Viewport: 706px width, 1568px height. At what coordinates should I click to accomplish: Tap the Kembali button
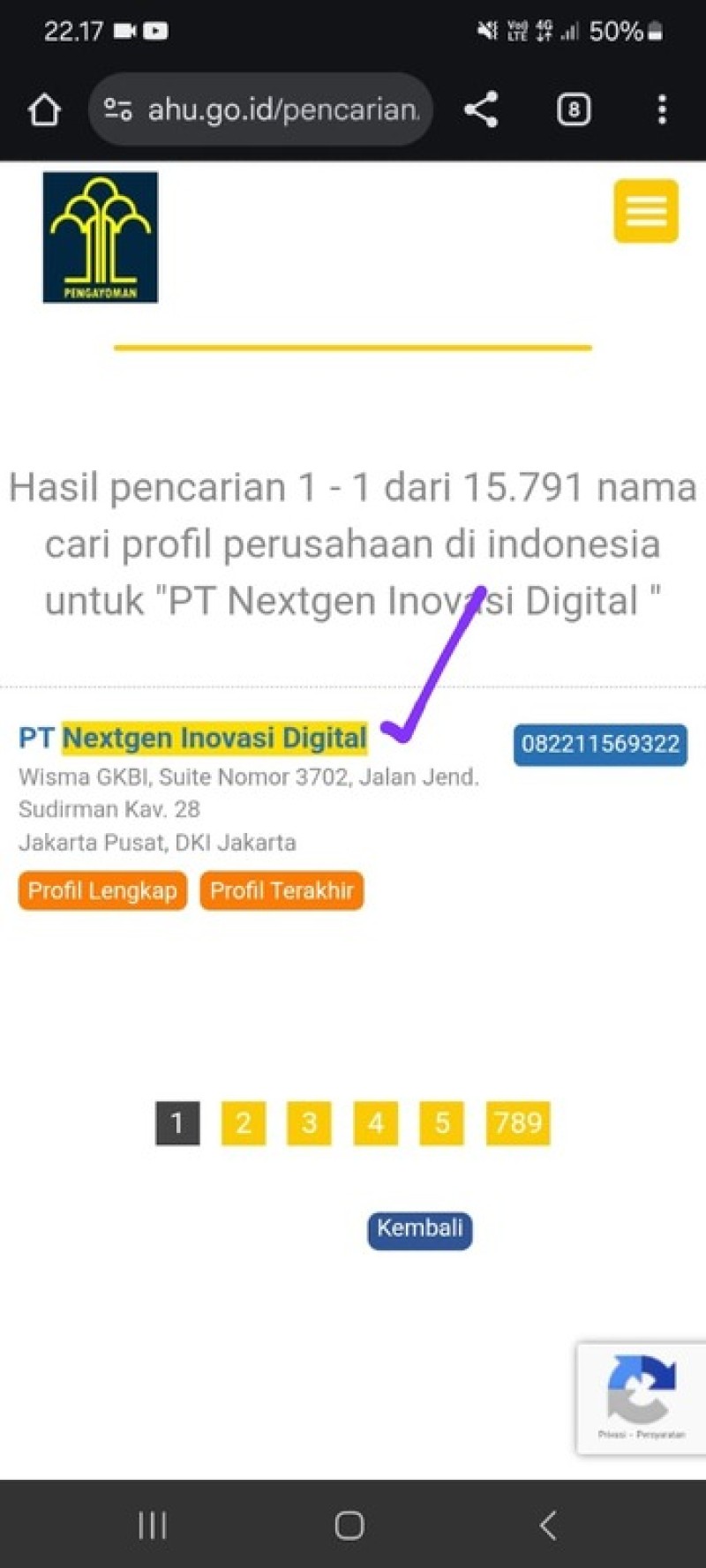(420, 1229)
